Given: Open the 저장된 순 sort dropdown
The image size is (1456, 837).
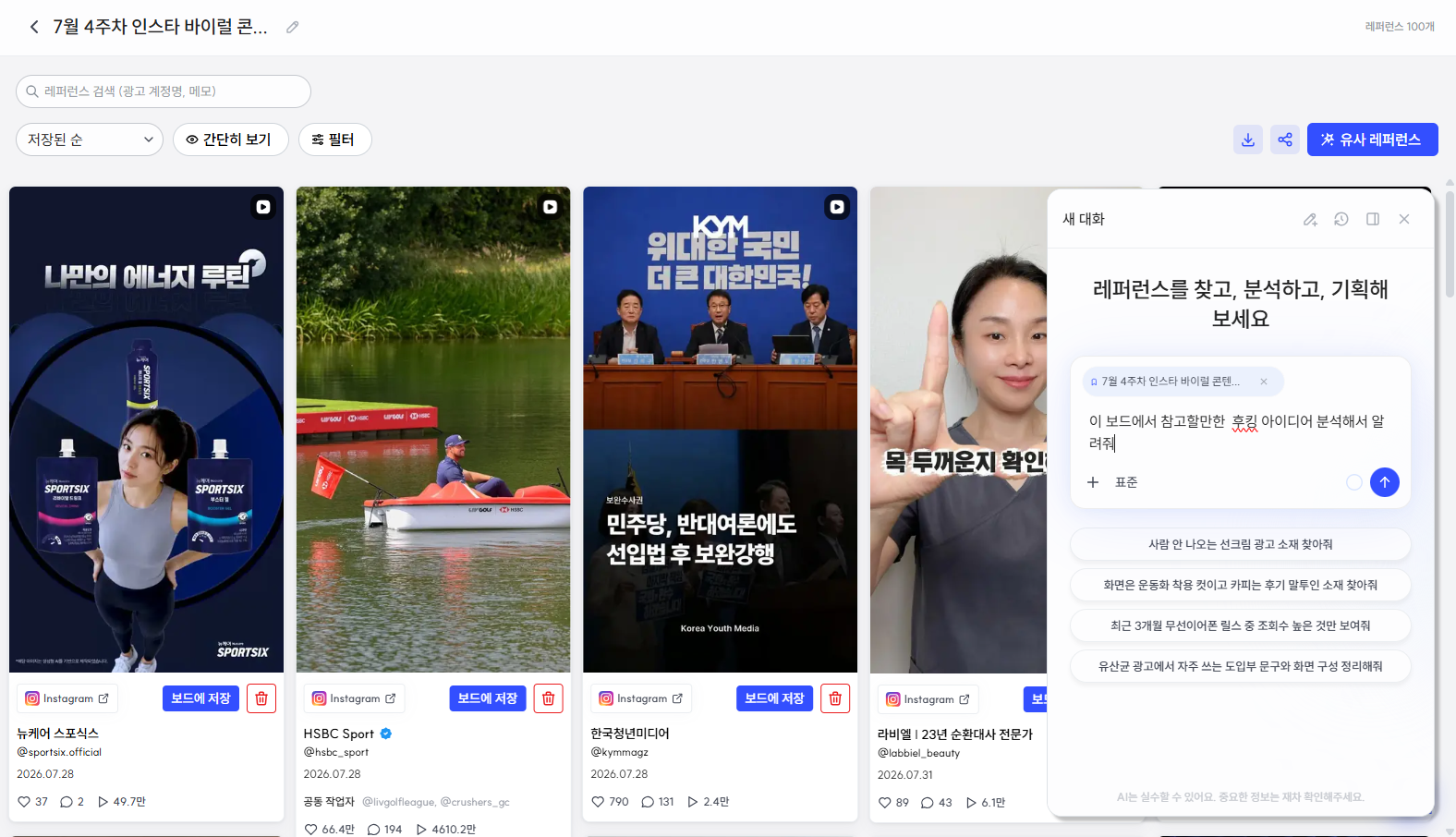Looking at the screenshot, I should click(90, 139).
